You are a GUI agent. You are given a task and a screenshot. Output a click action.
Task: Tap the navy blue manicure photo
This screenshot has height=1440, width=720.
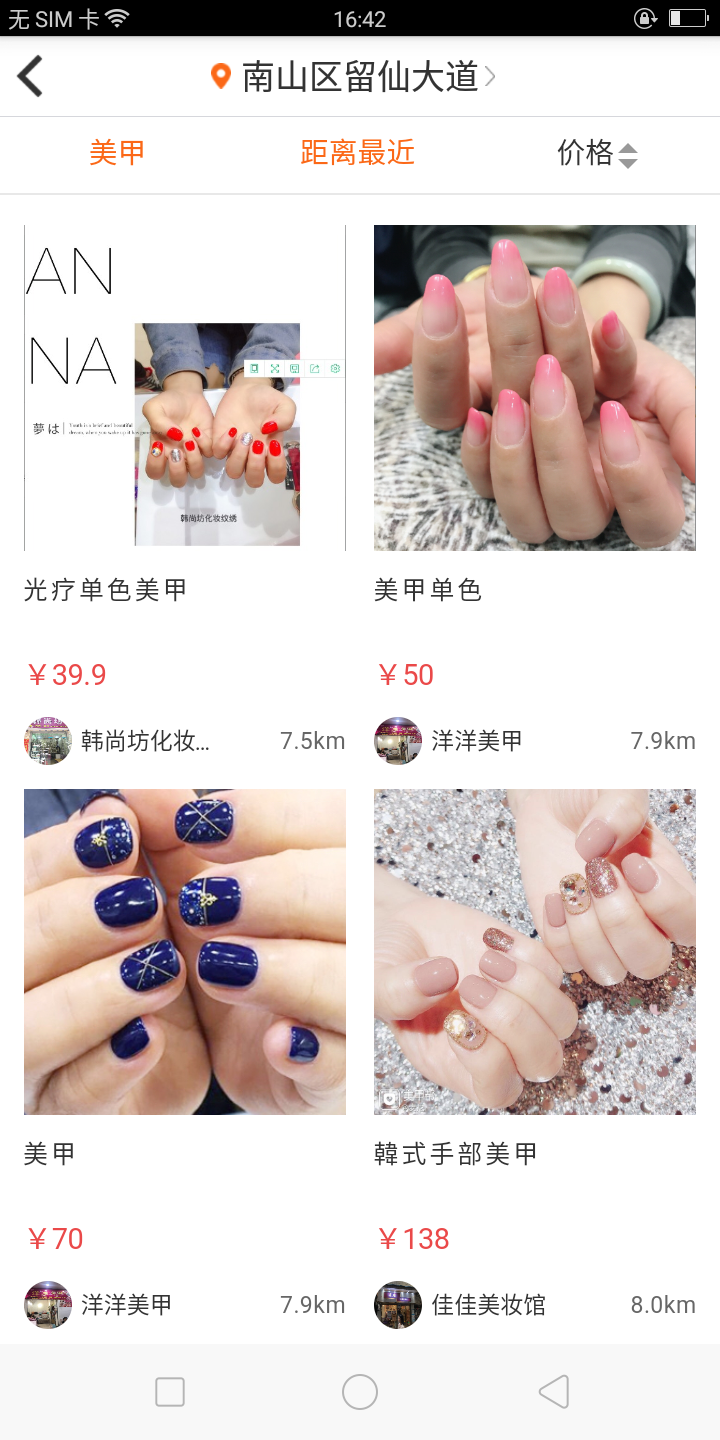pyautogui.click(x=185, y=952)
